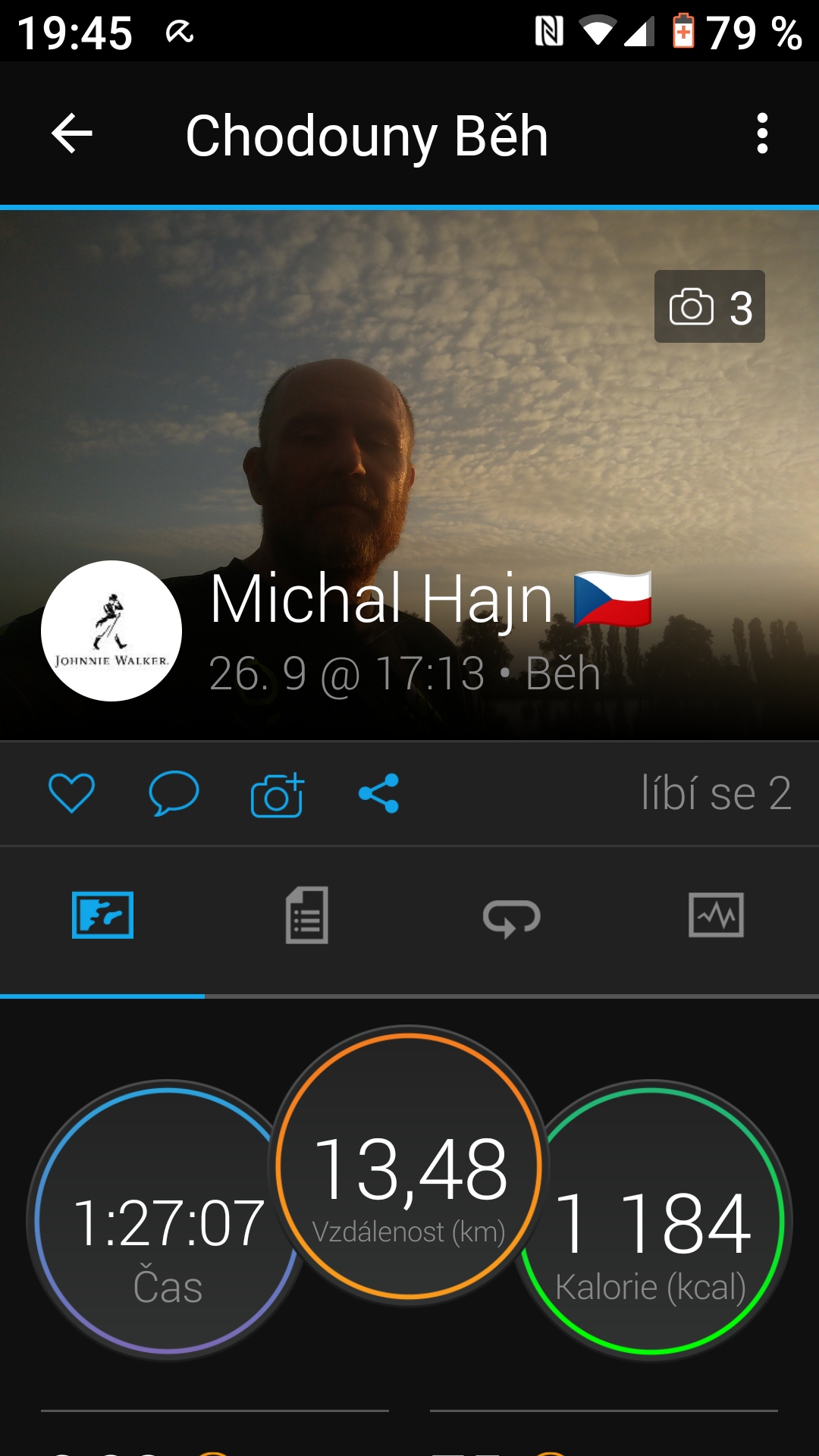Share this activity
This screenshot has width=819, height=1456.
(x=378, y=793)
